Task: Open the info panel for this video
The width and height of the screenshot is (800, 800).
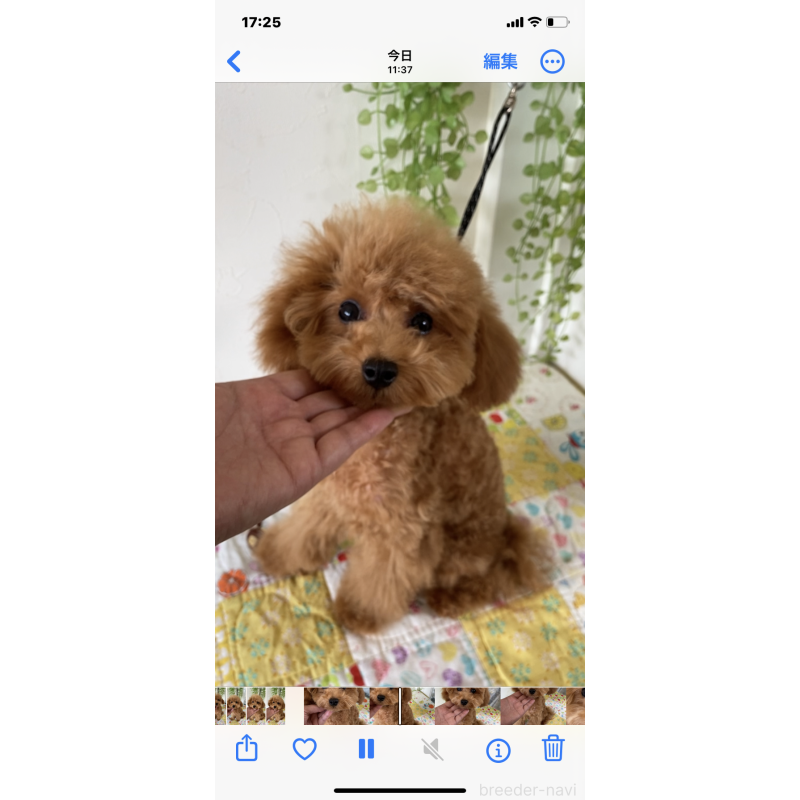Action: 497,749
